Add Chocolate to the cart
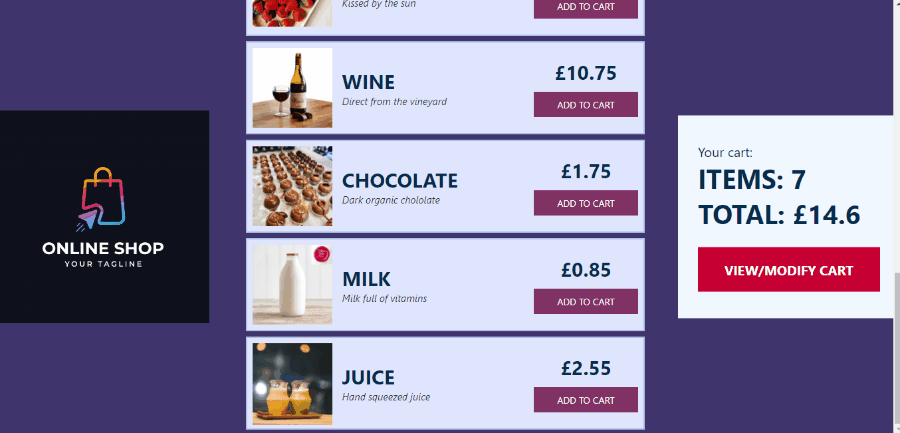This screenshot has width=900, height=433. pyautogui.click(x=585, y=203)
